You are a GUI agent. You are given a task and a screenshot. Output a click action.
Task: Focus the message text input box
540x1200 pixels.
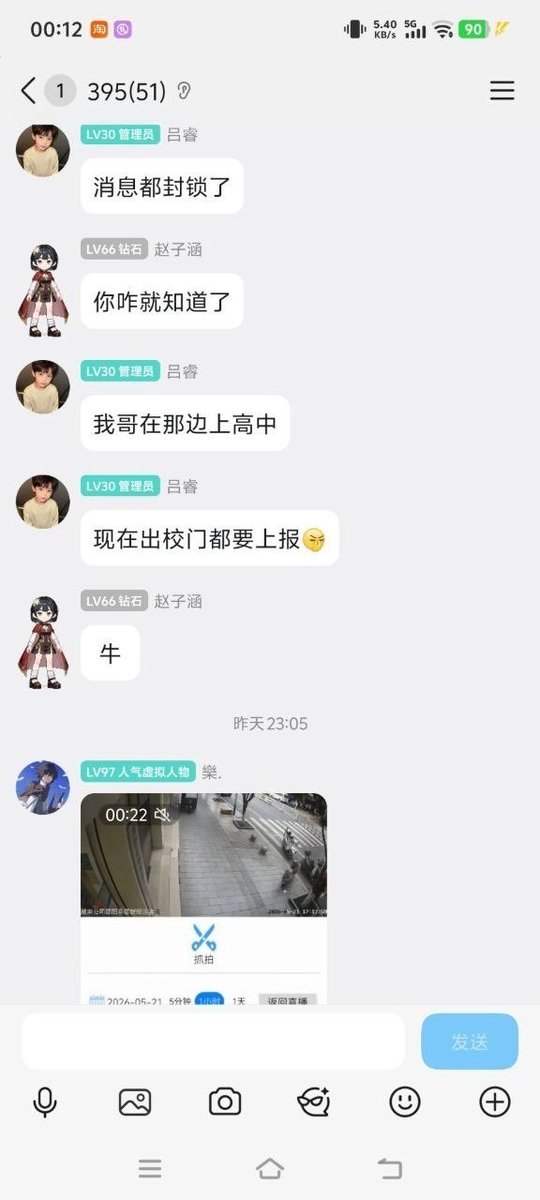[213, 1041]
